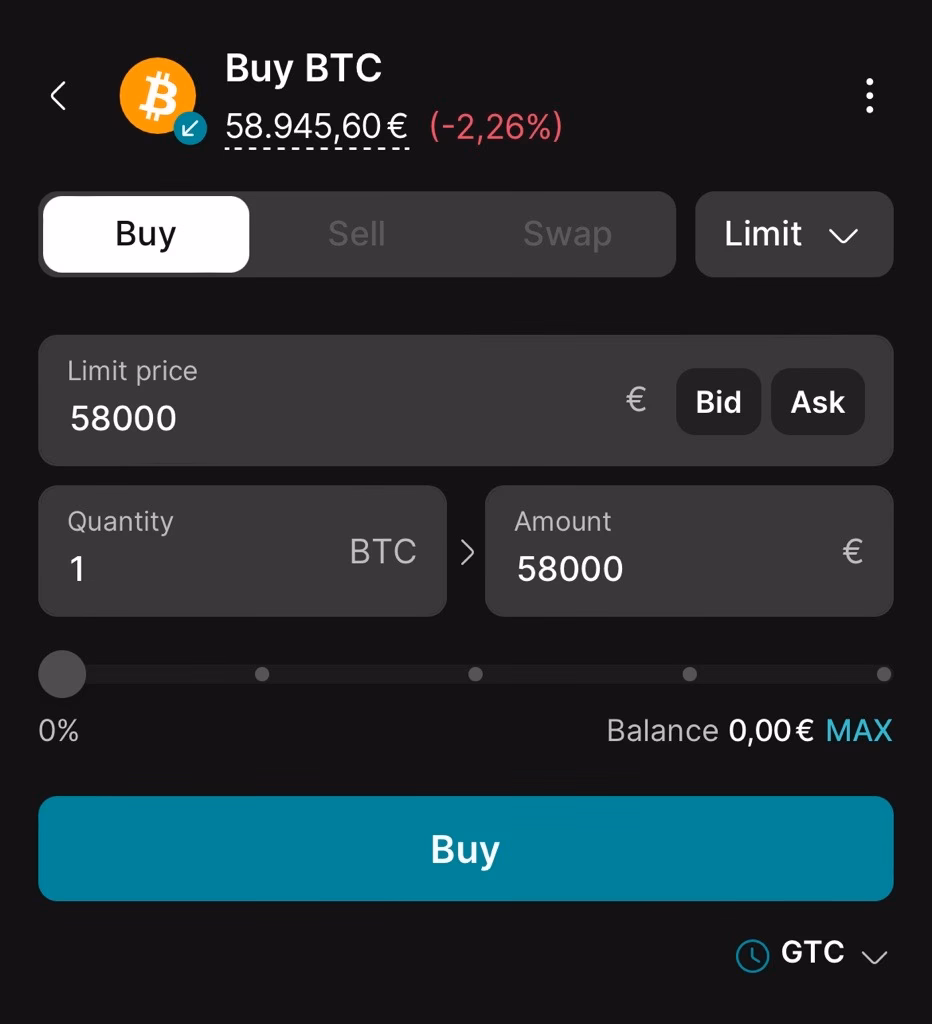Image resolution: width=932 pixels, height=1024 pixels.
Task: Click MAX to use full balance
Action: coord(858,730)
